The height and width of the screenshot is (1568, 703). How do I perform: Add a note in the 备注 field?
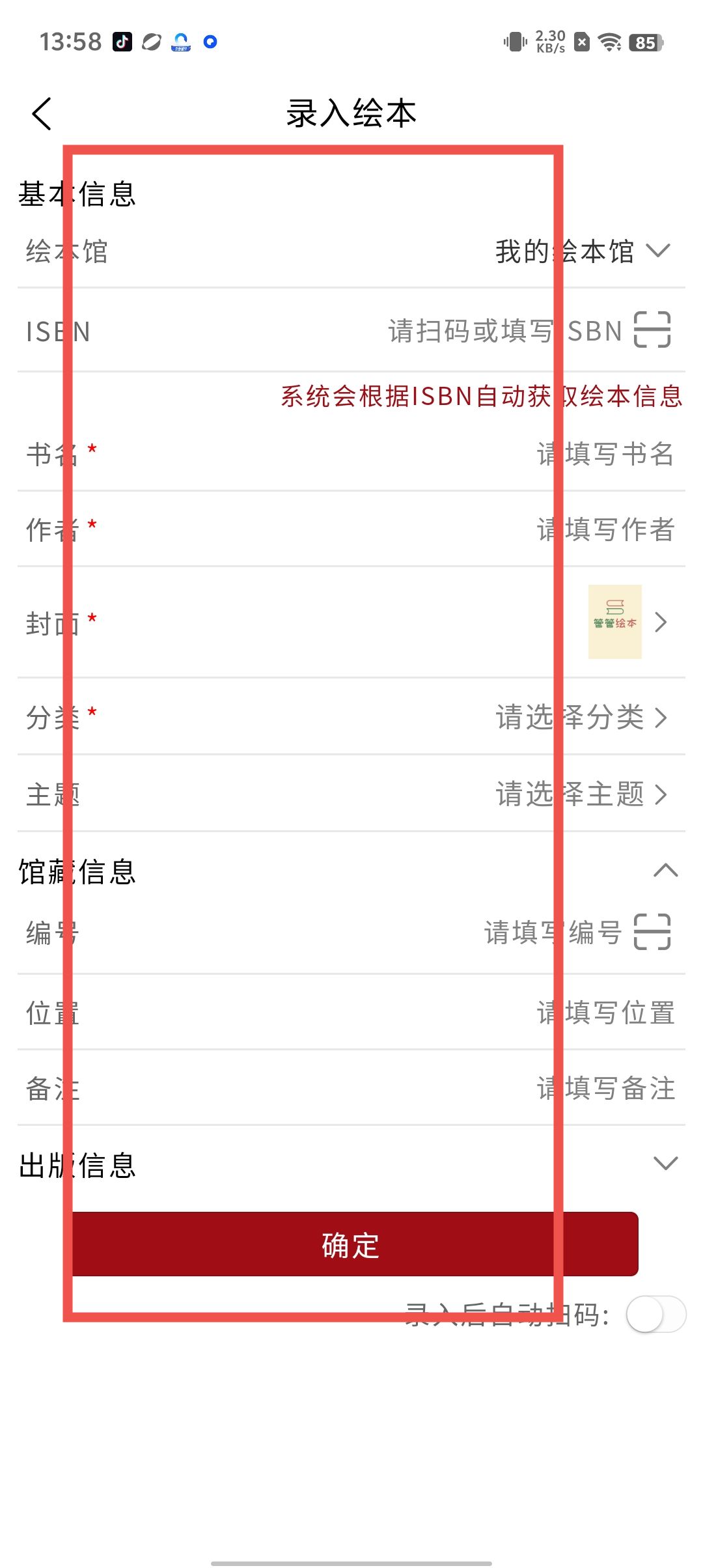(x=604, y=1089)
